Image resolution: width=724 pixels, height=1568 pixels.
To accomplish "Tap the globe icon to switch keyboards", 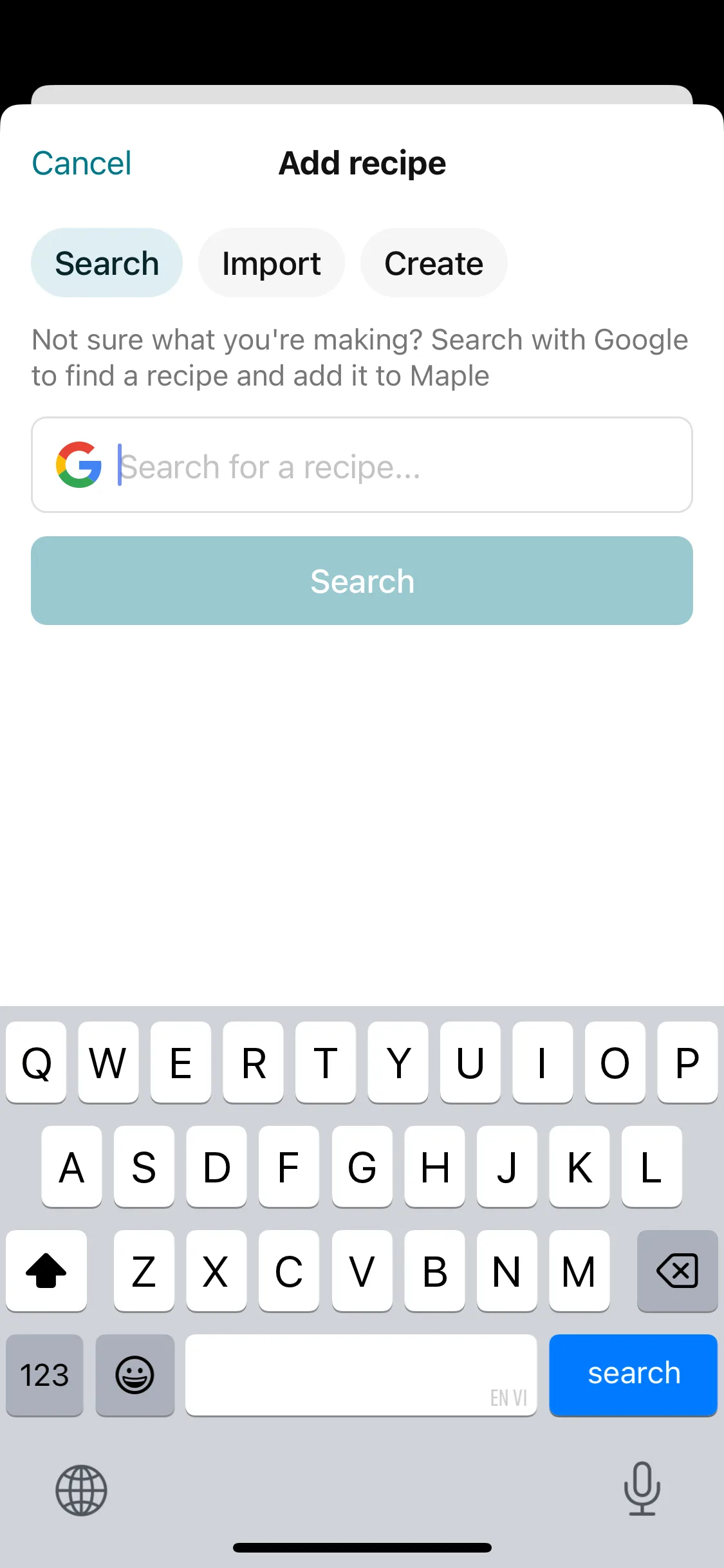I will pyautogui.click(x=80, y=1490).
